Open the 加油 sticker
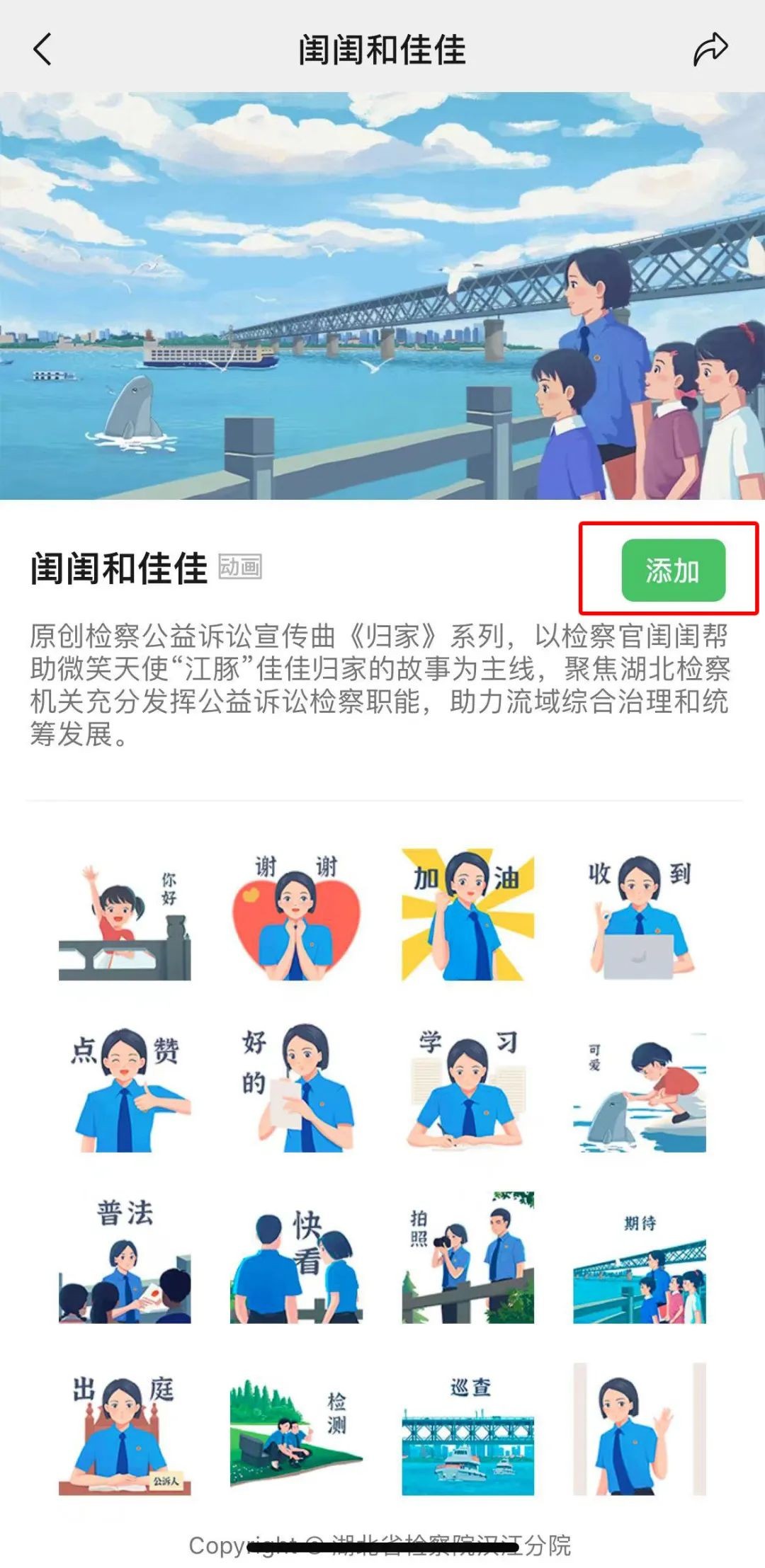 pyautogui.click(x=467, y=915)
